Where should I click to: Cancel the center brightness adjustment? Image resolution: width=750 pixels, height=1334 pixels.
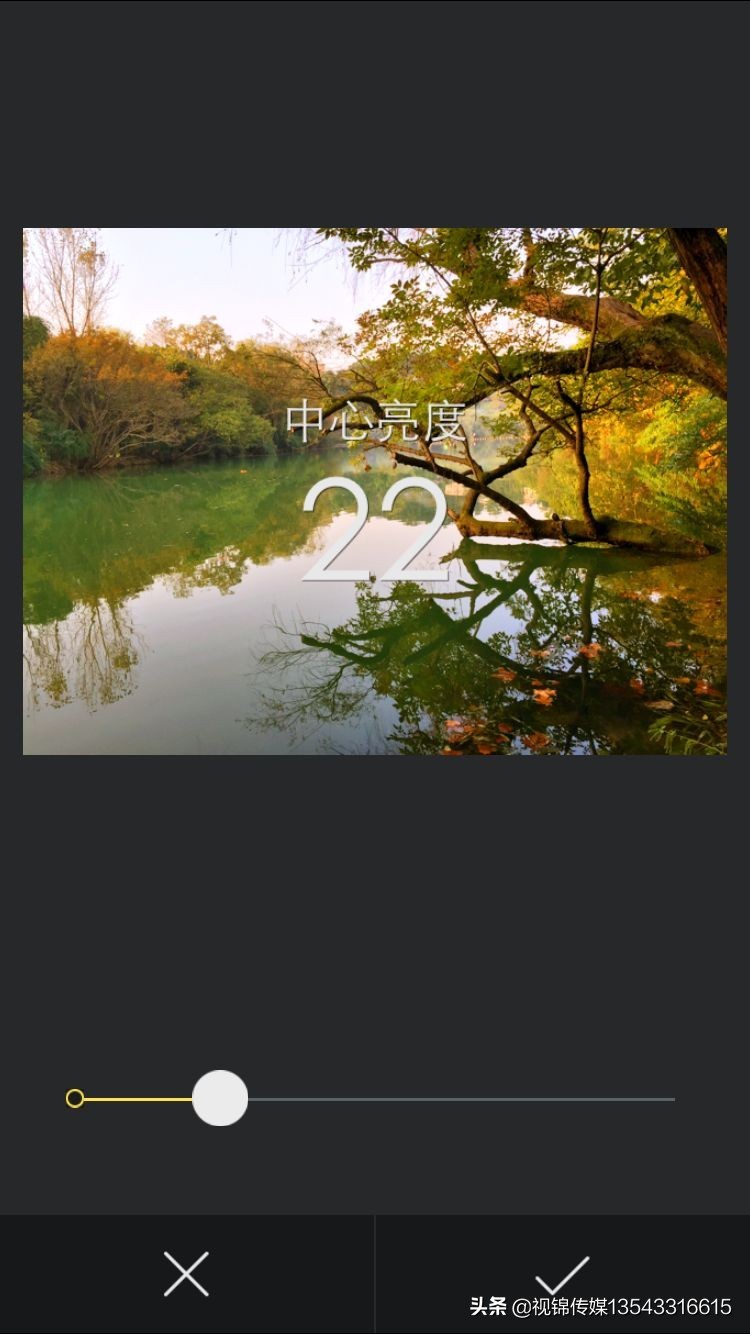click(x=186, y=1274)
